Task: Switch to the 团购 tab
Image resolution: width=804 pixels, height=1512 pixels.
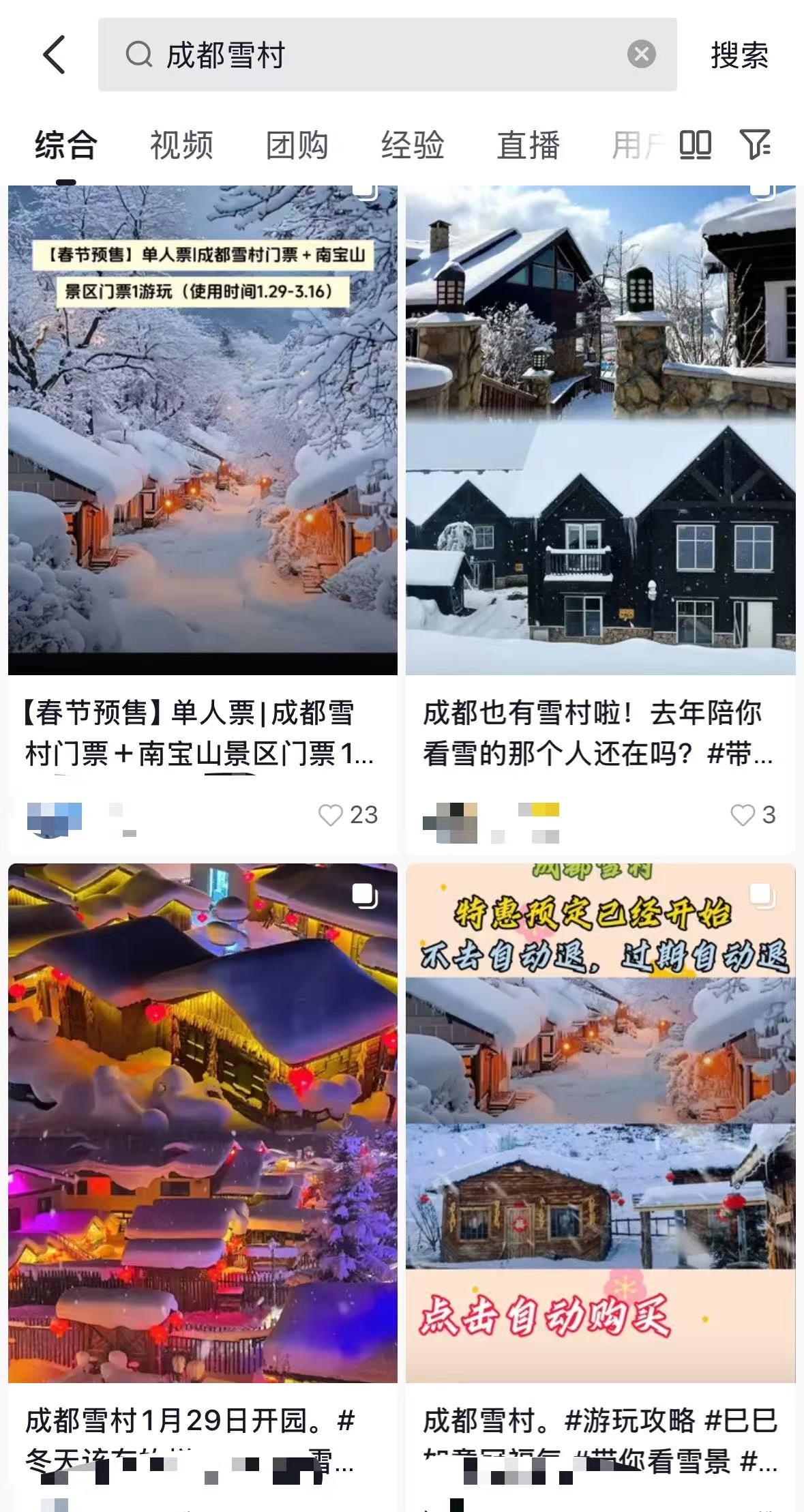Action: [297, 145]
